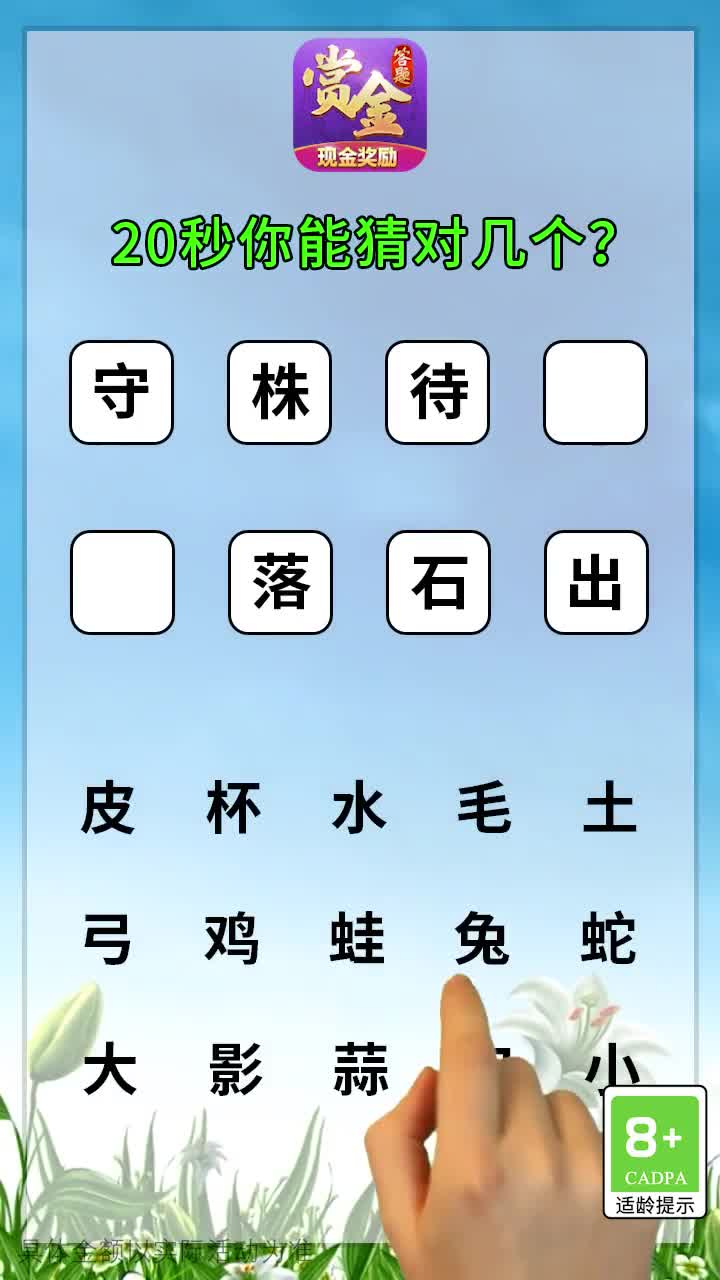Select the character 石 tile

[437, 585]
